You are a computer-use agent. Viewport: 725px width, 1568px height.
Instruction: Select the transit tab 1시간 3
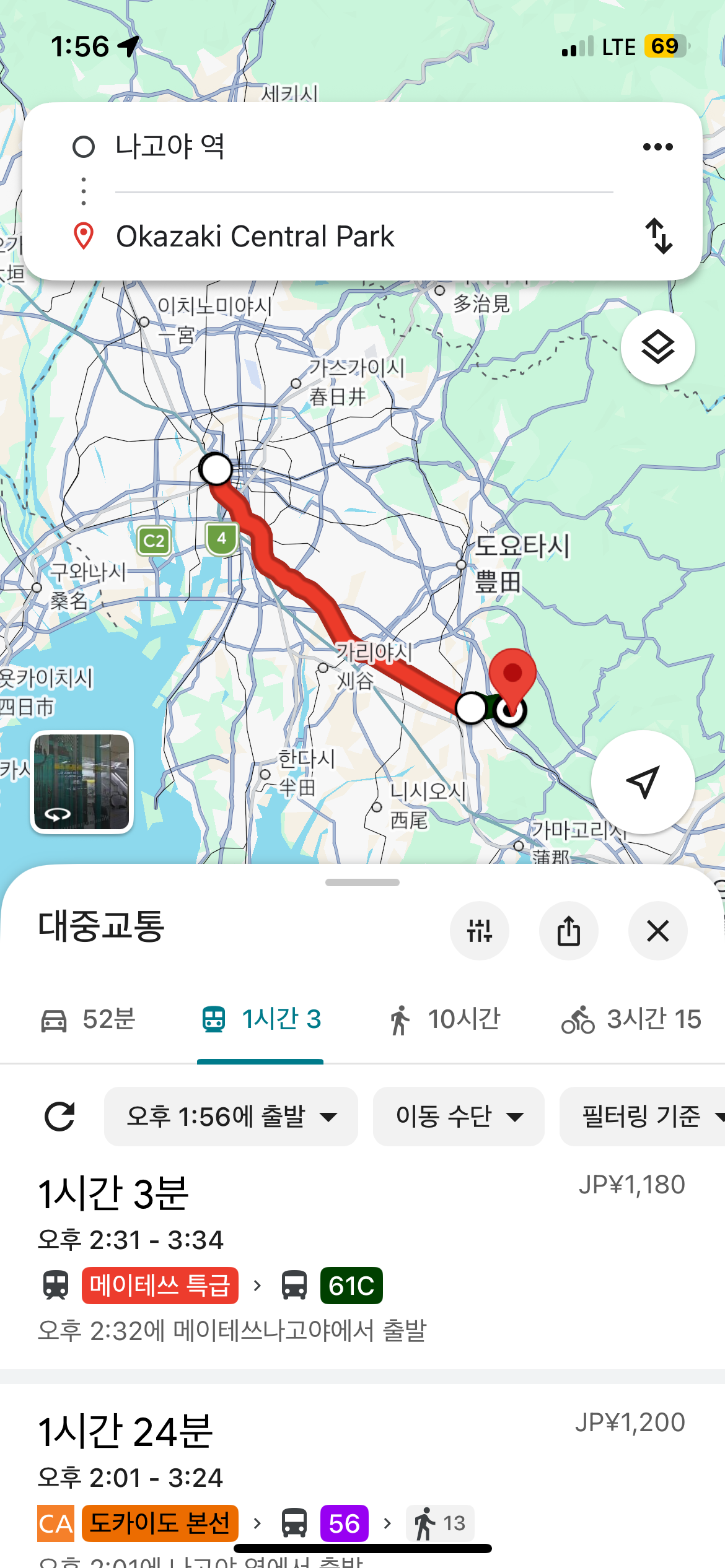click(x=261, y=1020)
